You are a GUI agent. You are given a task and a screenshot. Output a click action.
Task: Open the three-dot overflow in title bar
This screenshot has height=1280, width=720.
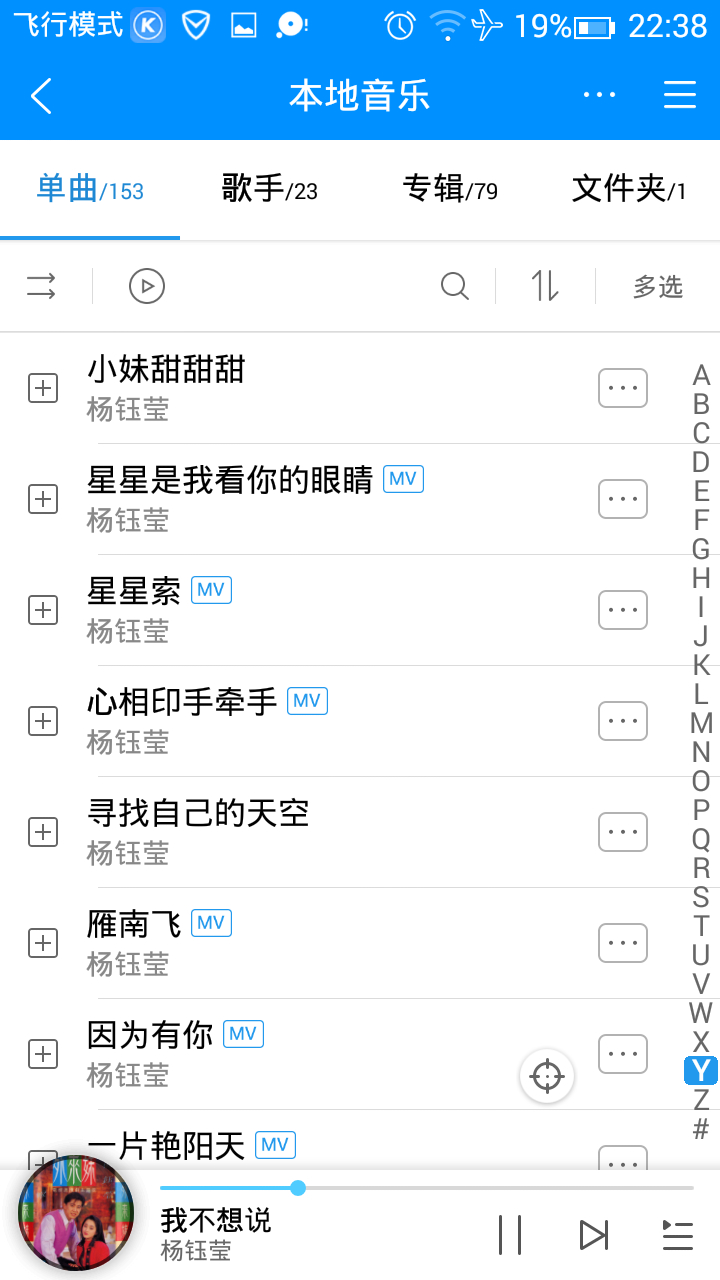(599, 96)
